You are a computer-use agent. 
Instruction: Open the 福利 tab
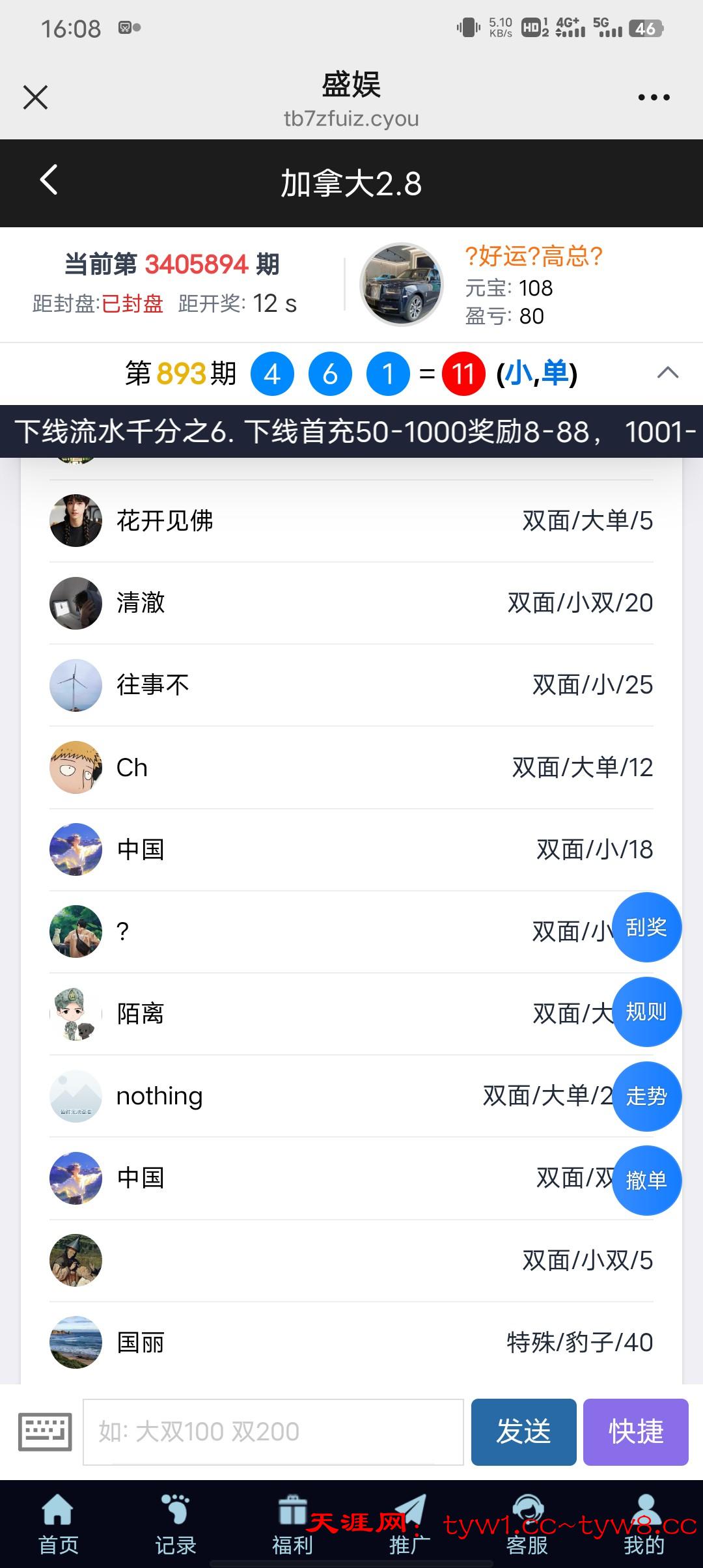[292, 1525]
